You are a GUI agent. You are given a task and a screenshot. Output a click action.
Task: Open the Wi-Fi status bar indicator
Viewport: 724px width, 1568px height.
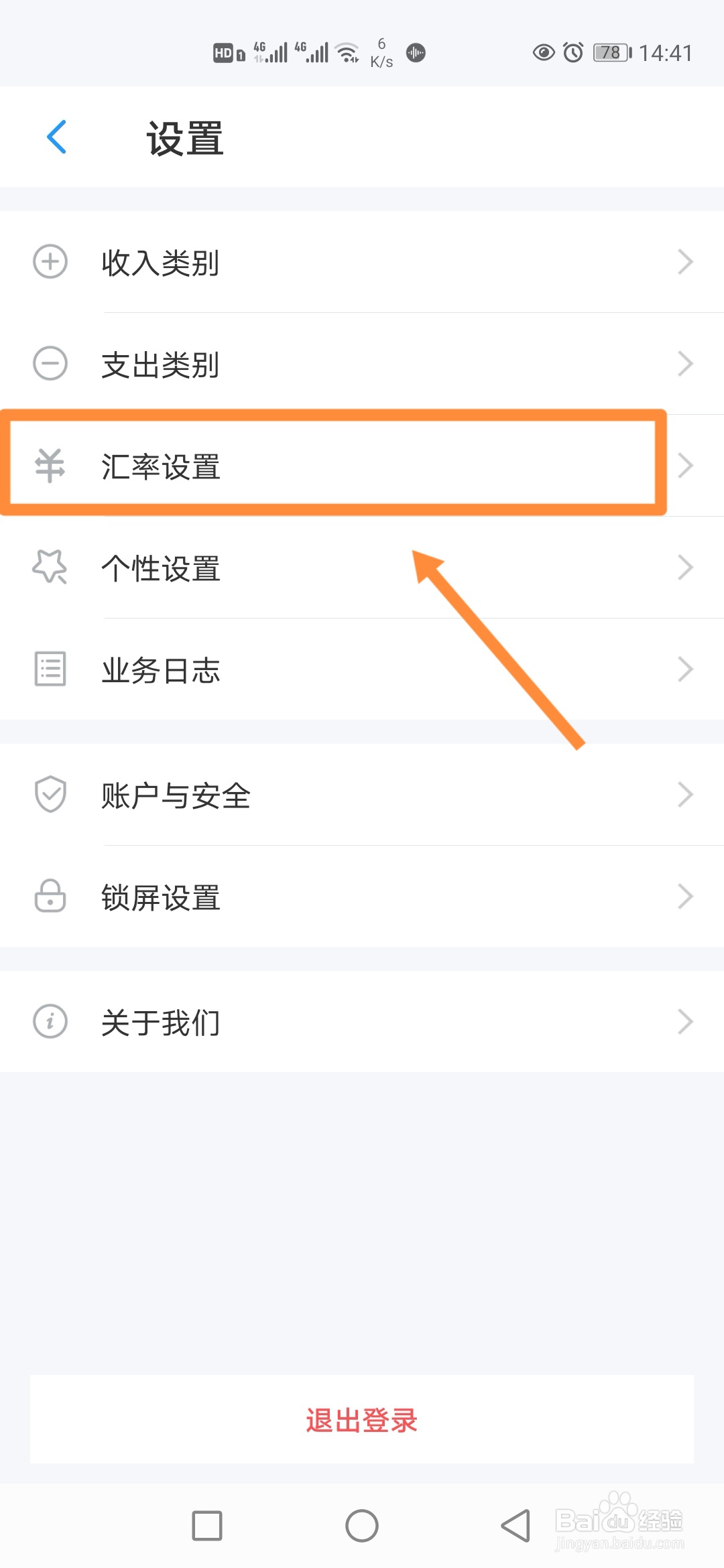point(347,50)
